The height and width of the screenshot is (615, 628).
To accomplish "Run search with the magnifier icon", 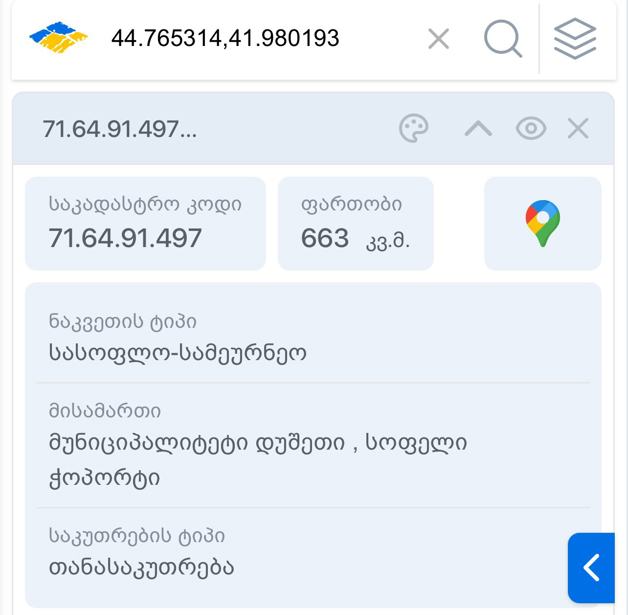I will point(503,39).
